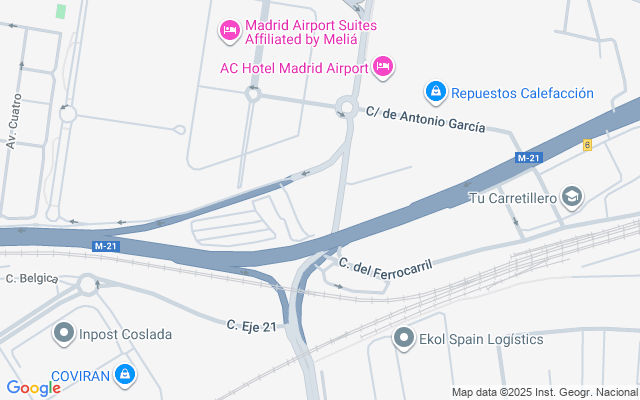This screenshot has height=400, width=640.
Task: Open the Inpost Coslada location marker
Action: 65,334
